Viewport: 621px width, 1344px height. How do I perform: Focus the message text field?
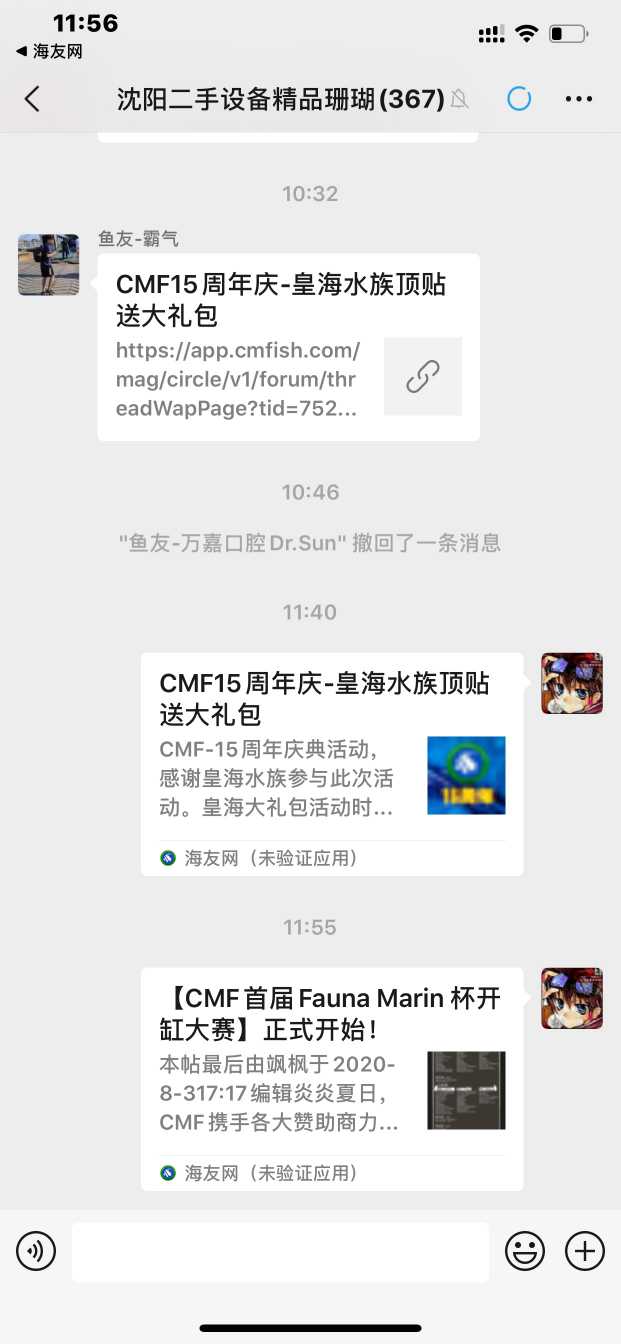280,1251
